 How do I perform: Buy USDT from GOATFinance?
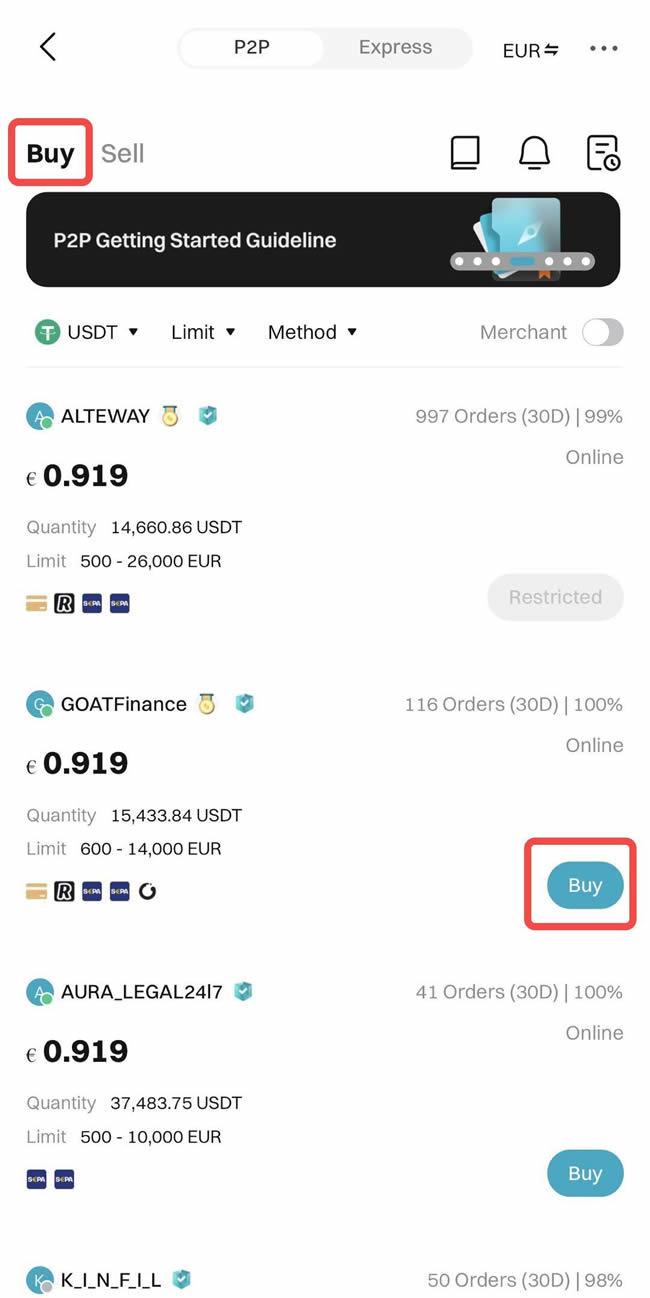coord(585,885)
